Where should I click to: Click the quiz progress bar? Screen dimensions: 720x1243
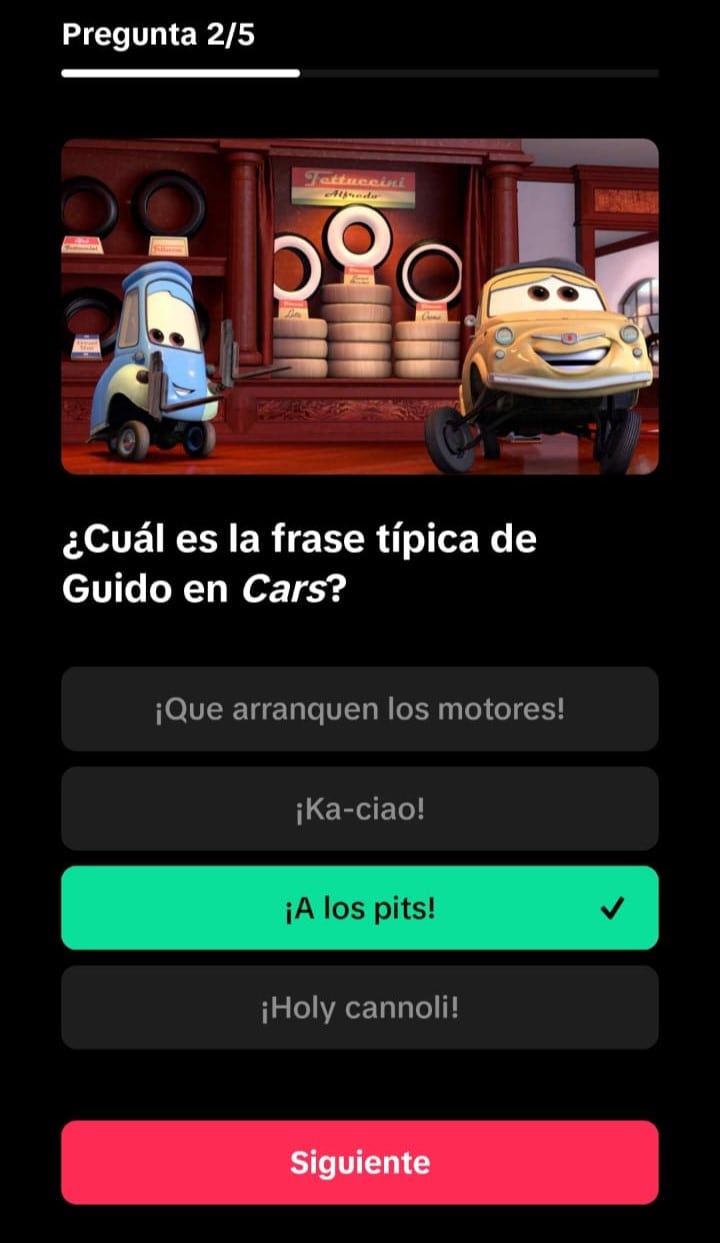pyautogui.click(x=360, y=72)
